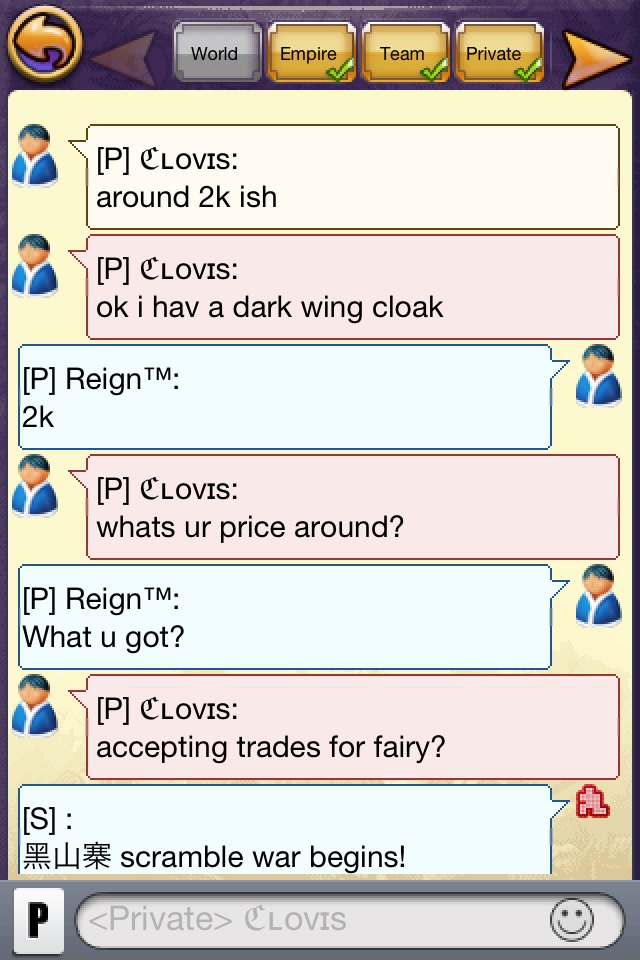Switch to the World chat channel
This screenshot has height=960, width=640.
click(x=215, y=54)
